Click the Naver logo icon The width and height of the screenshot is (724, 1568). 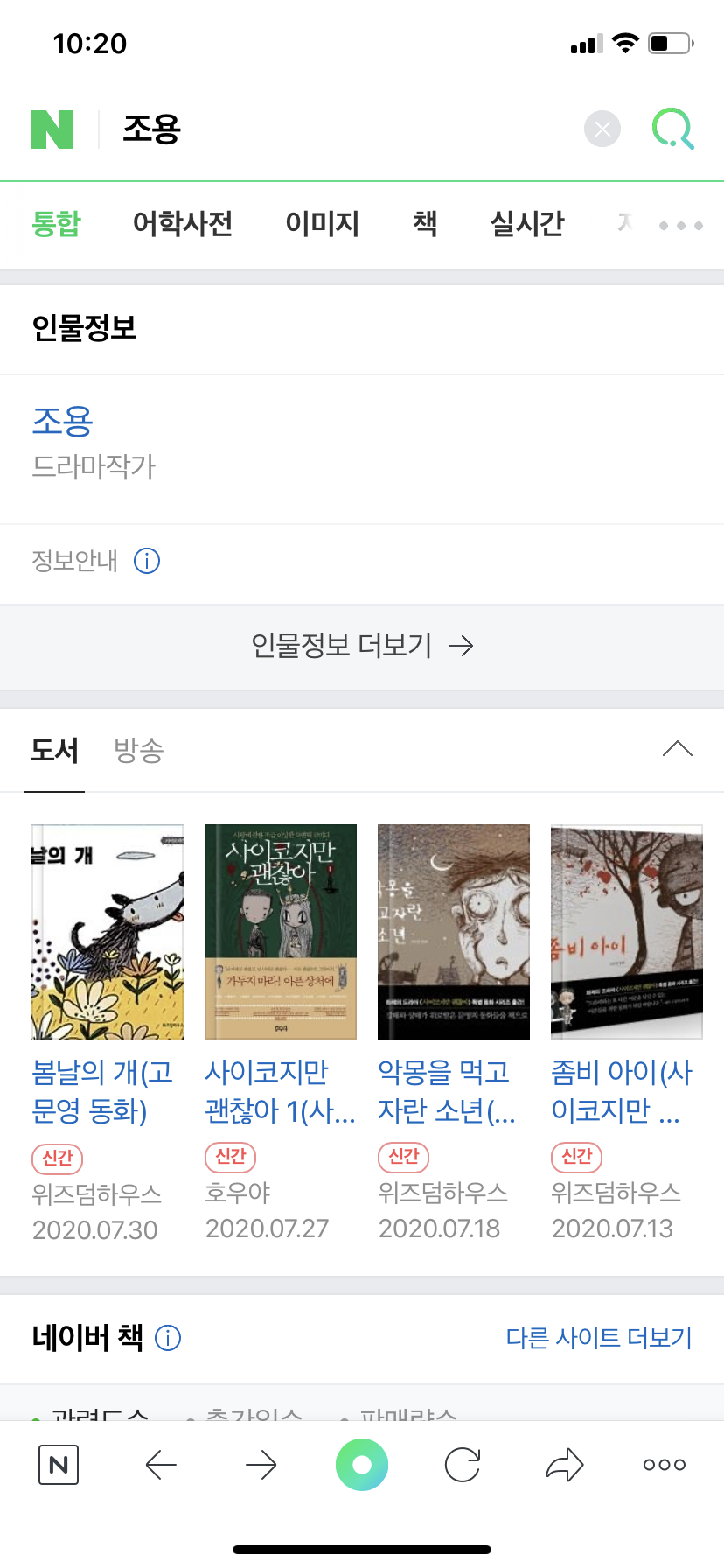click(x=52, y=129)
